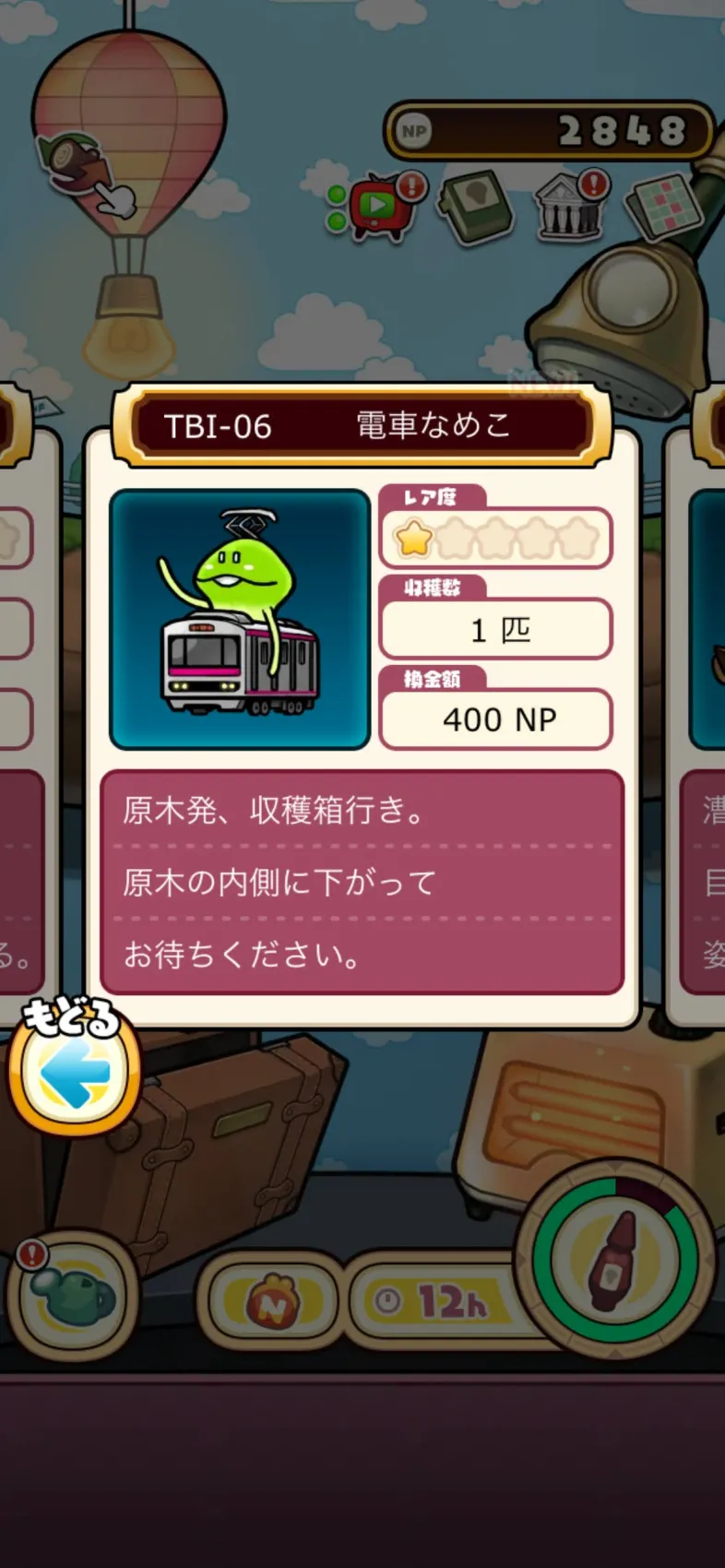Image resolution: width=725 pixels, height=1568 pixels.
Task: Tap the orange N coin button
Action: coord(270,1302)
